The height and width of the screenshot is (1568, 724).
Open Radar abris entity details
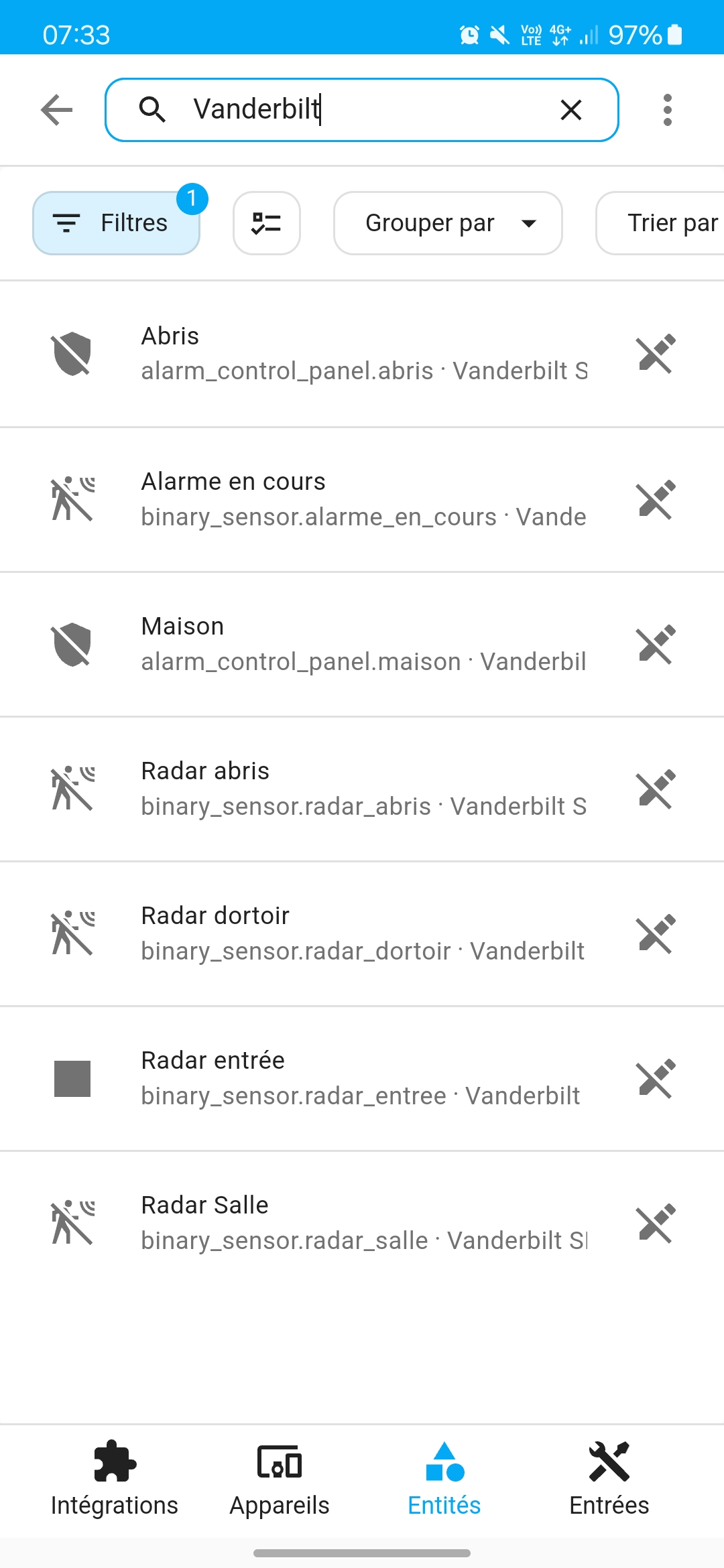click(362, 789)
